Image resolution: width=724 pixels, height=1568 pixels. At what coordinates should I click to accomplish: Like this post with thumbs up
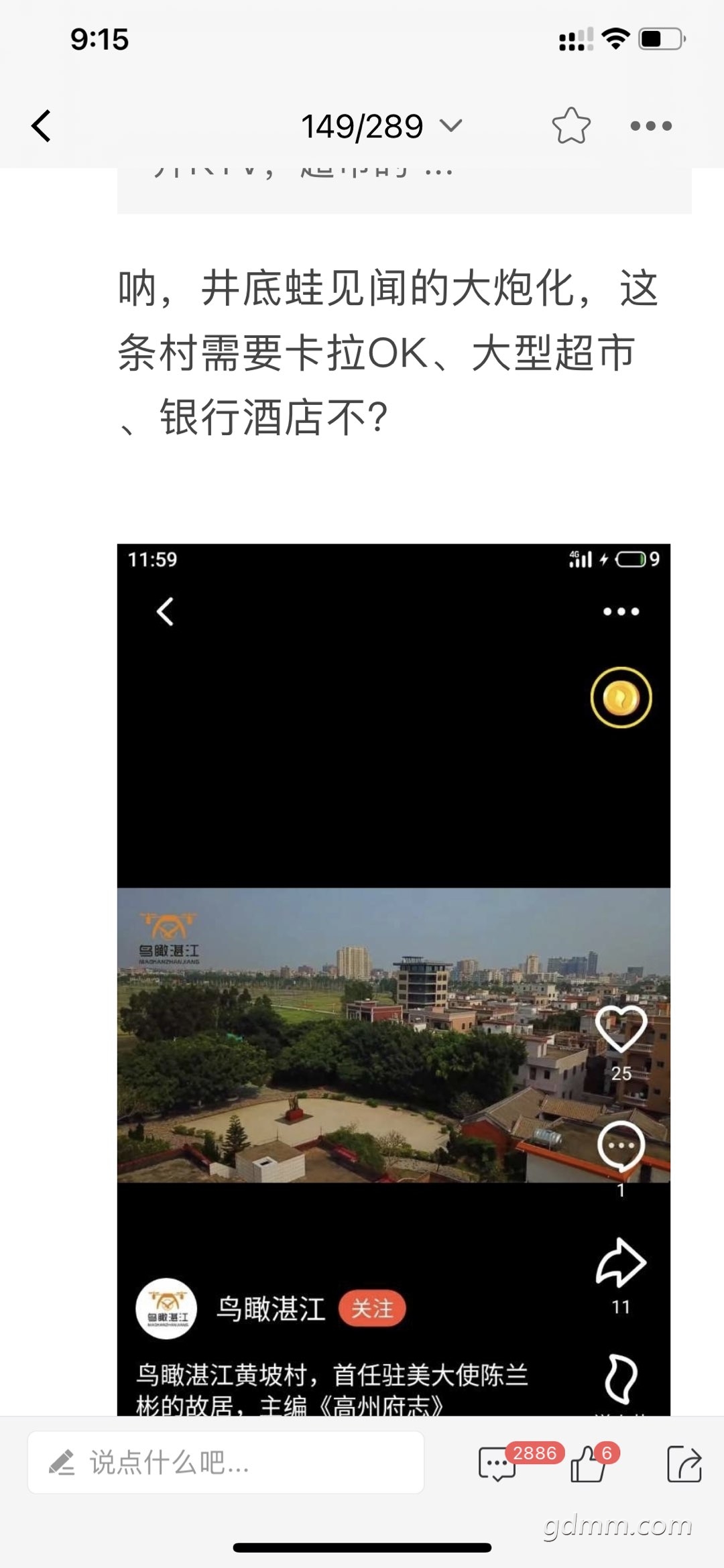(x=588, y=1463)
